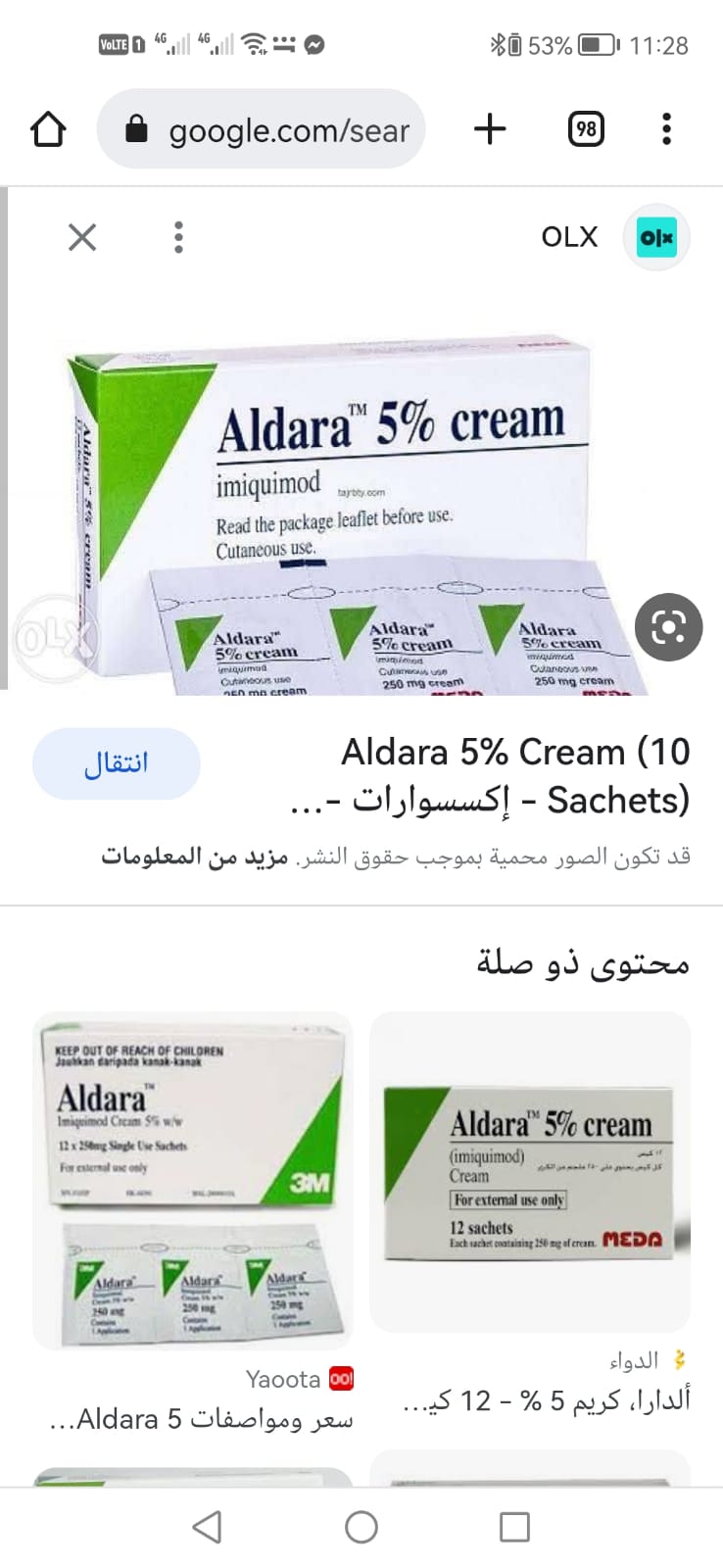Go back using the system navigation bar
723x1568 pixels.
tap(207, 1527)
